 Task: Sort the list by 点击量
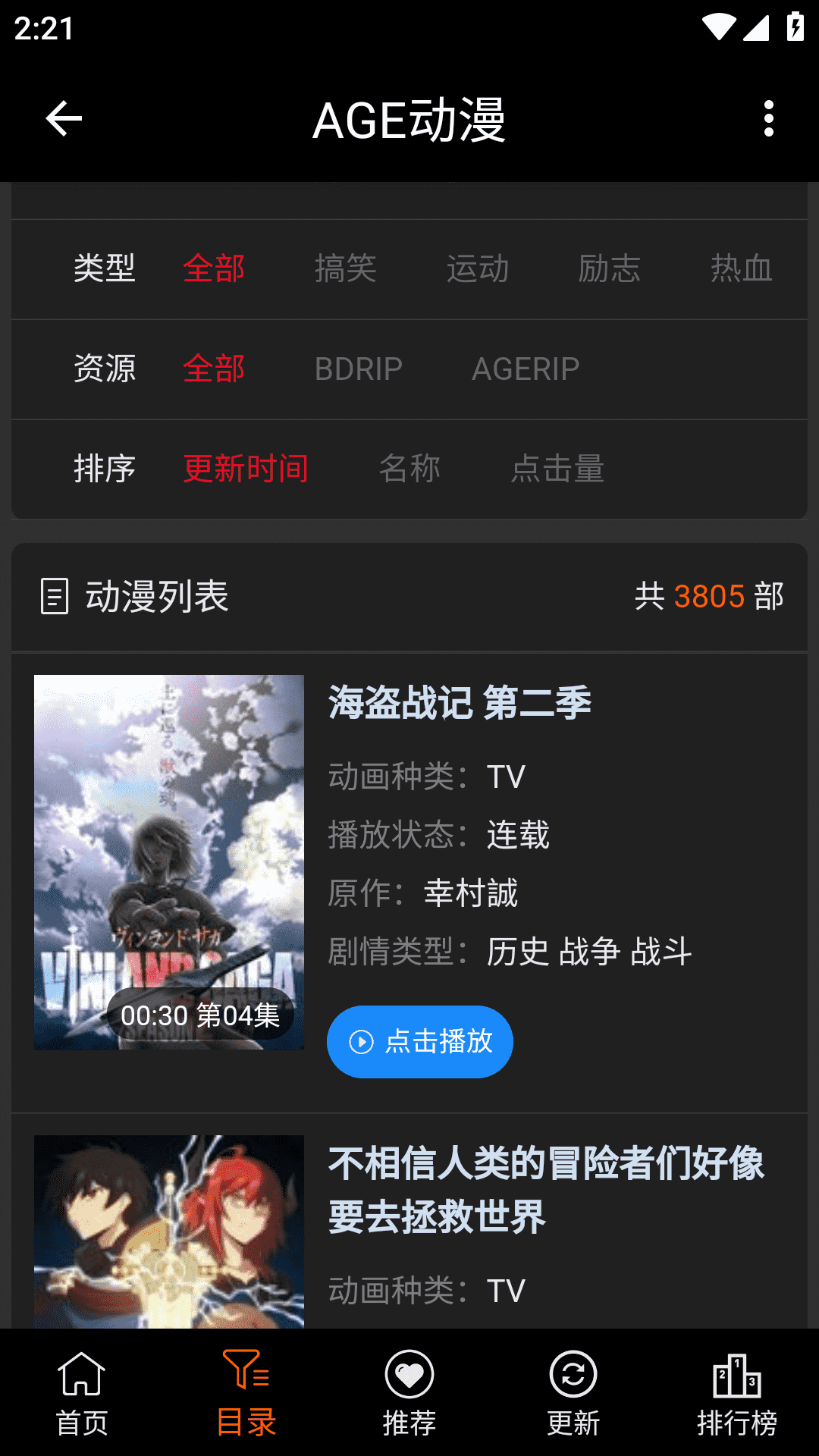[557, 469]
